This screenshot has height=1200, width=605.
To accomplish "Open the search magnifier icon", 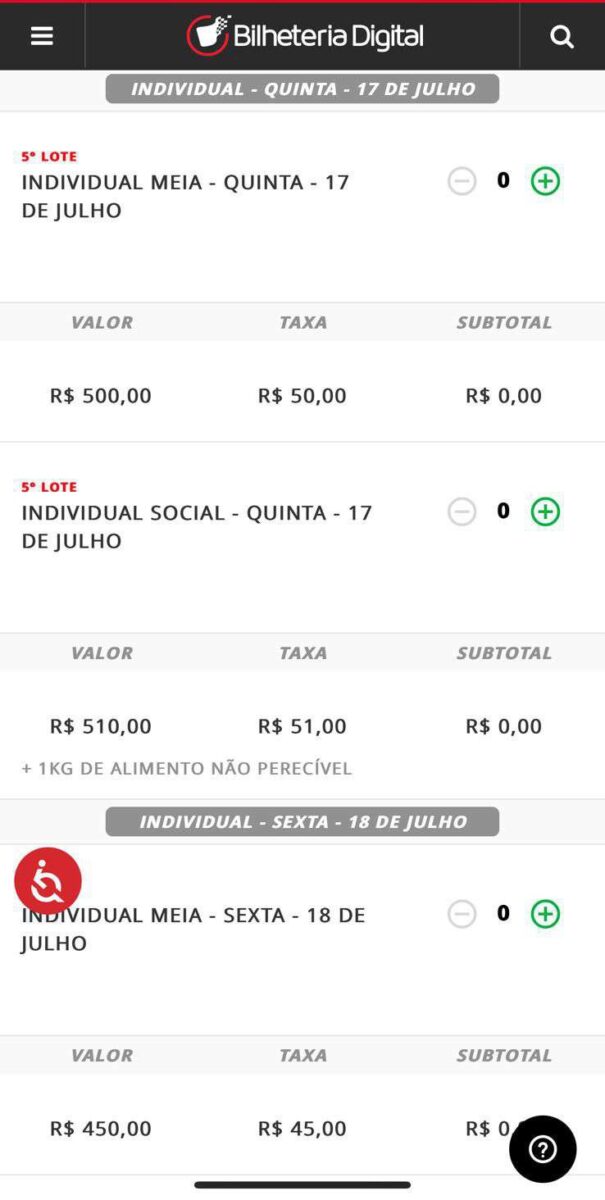I will (x=562, y=37).
